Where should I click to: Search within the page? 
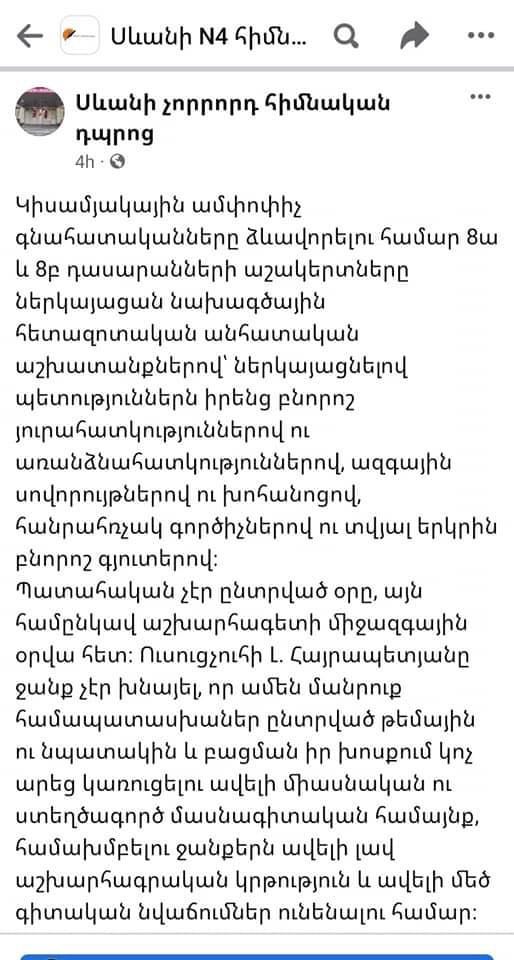click(x=346, y=36)
